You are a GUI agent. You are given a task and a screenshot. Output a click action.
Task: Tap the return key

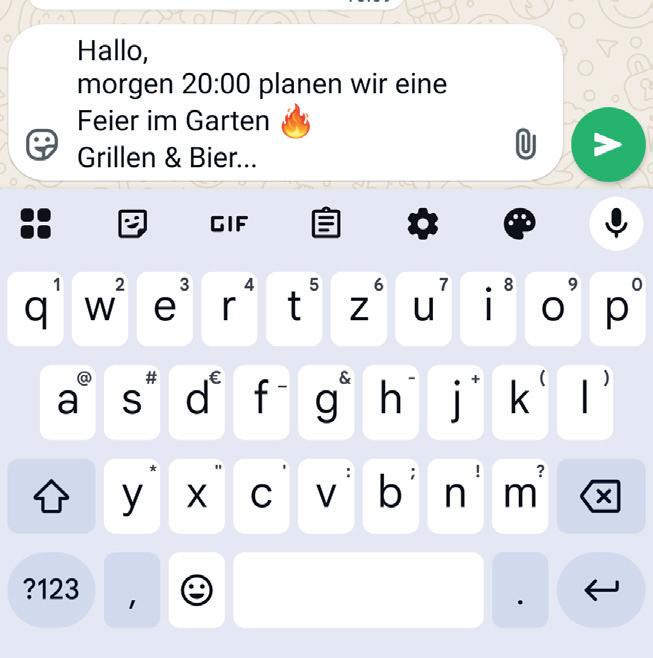pos(601,590)
